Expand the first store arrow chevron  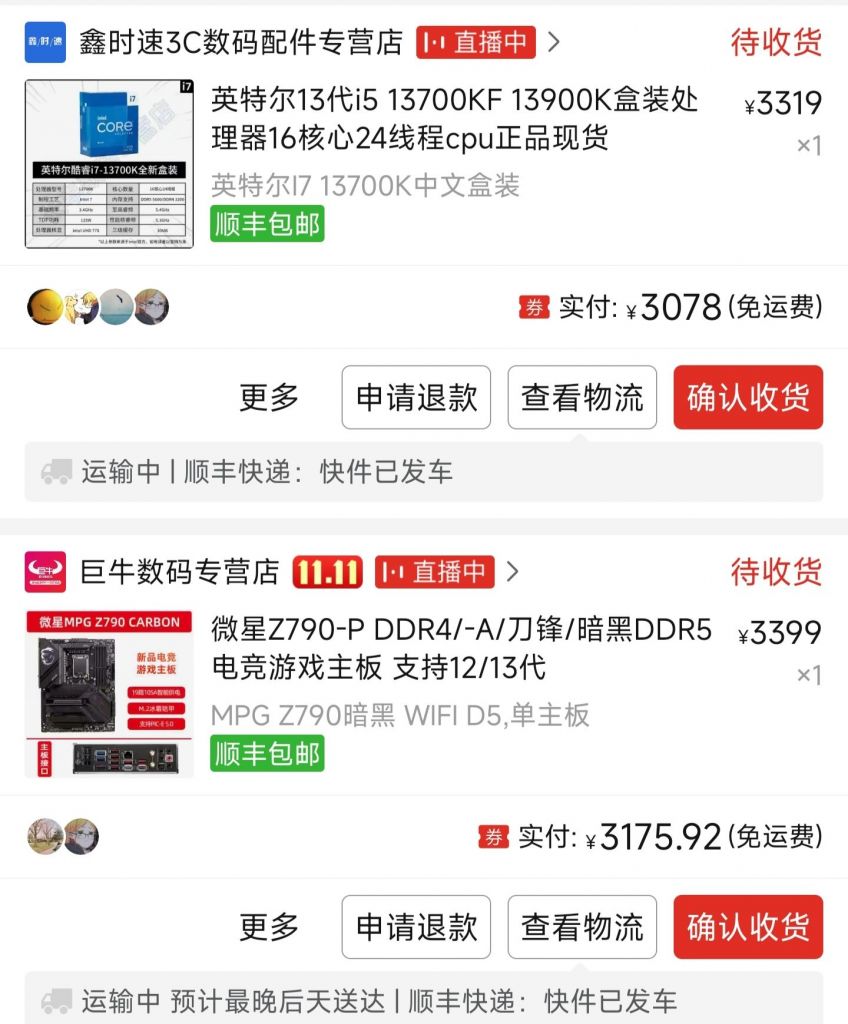pos(557,42)
